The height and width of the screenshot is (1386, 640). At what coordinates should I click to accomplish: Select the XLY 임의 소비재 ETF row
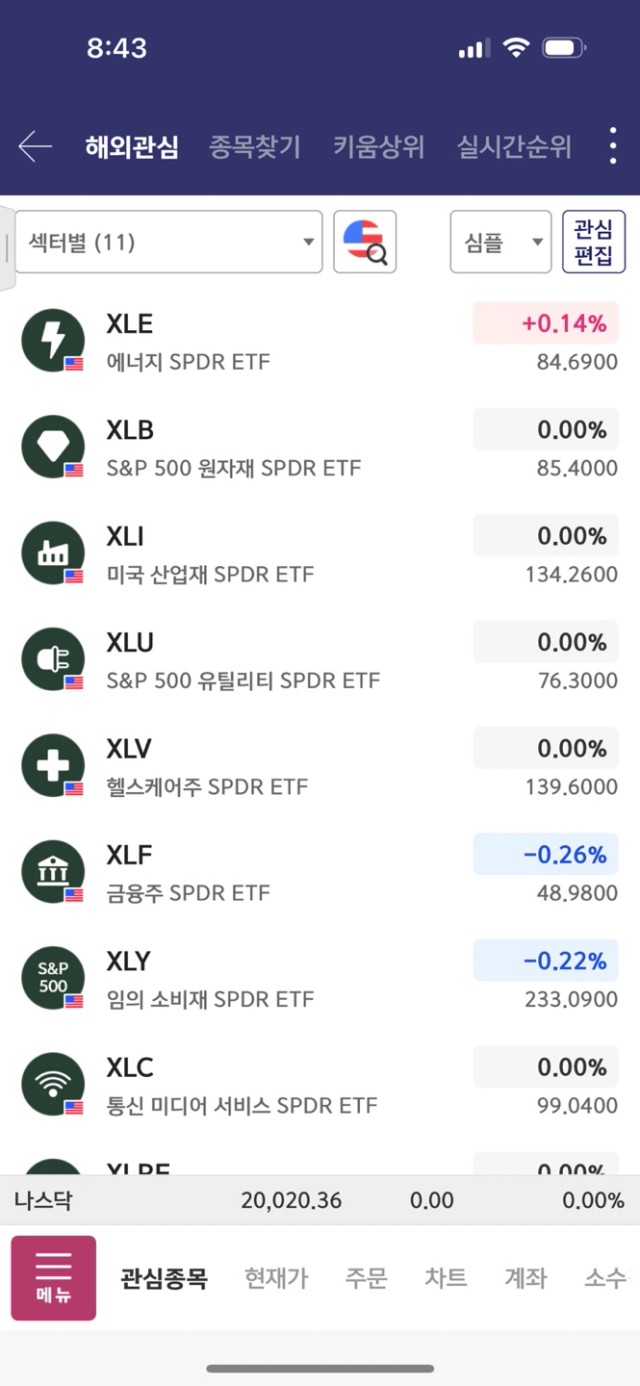pos(320,978)
